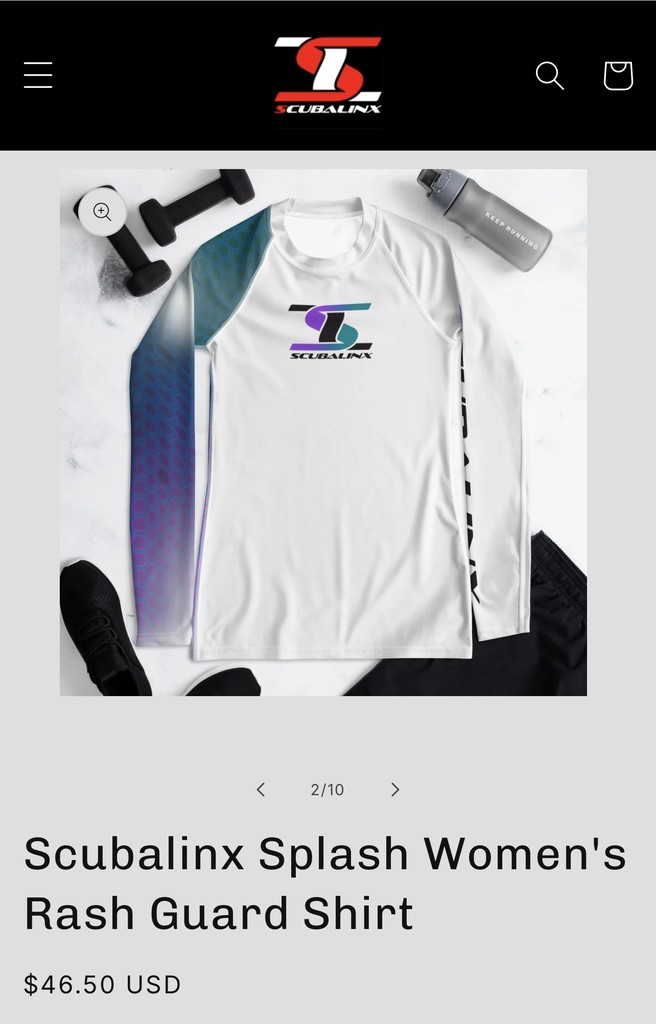Screen dimensions: 656x1024
Task: Show the next product image
Action: pos(395,789)
